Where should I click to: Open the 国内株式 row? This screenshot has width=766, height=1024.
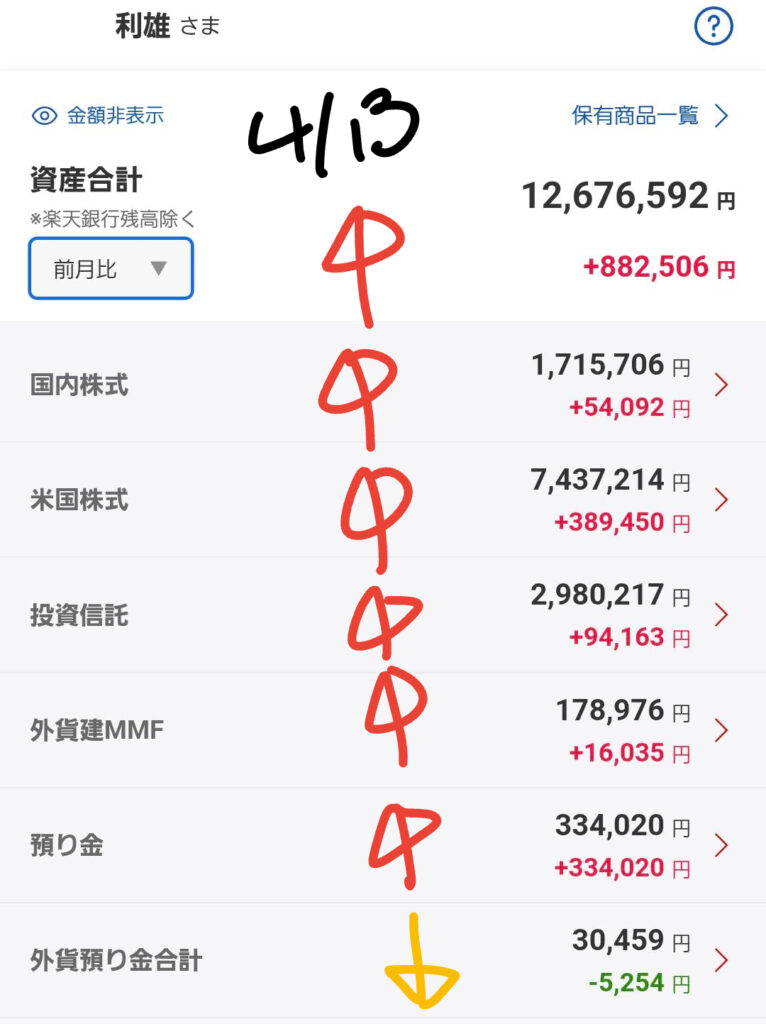pos(383,384)
